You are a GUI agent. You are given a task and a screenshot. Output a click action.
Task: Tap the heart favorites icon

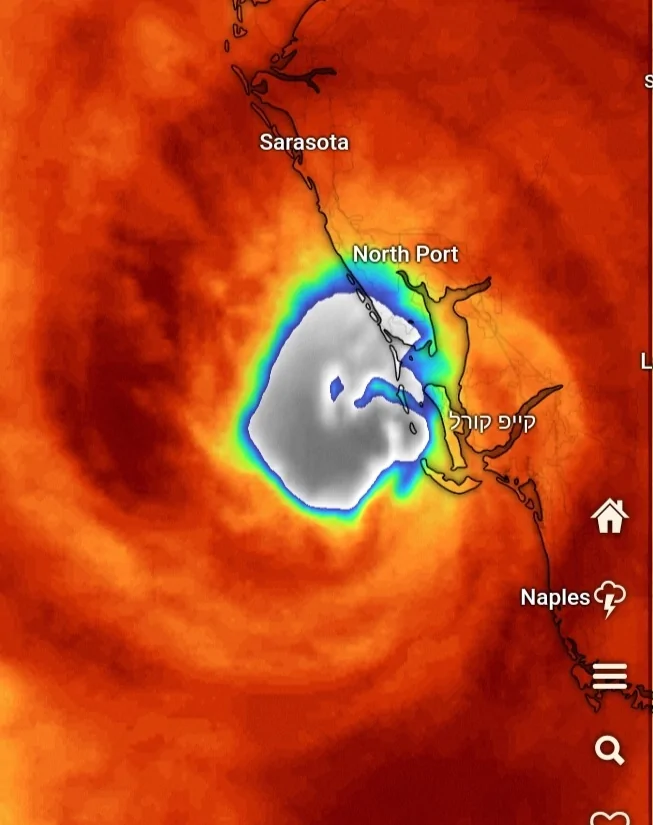pos(609,818)
